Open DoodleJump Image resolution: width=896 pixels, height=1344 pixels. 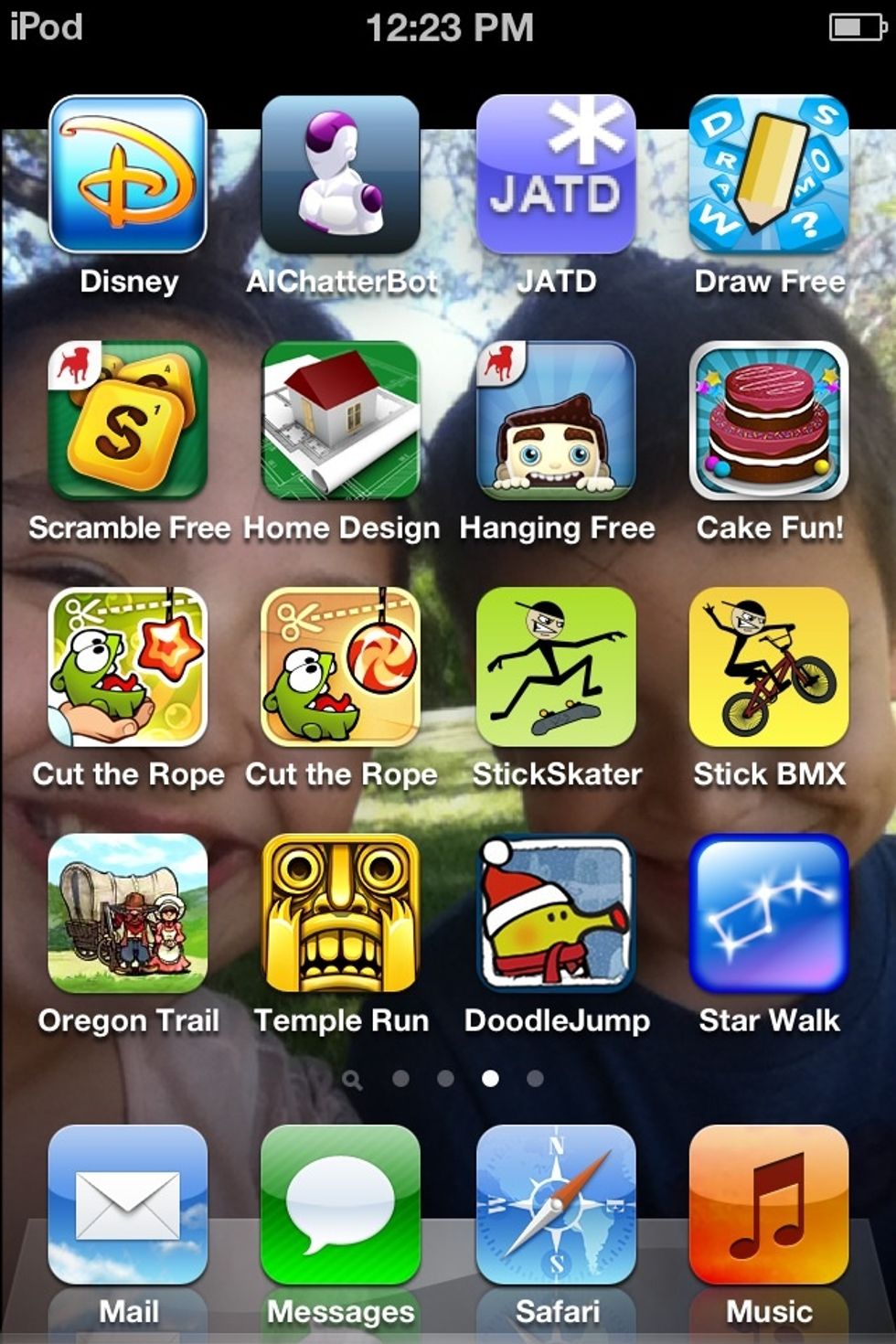pos(555,912)
